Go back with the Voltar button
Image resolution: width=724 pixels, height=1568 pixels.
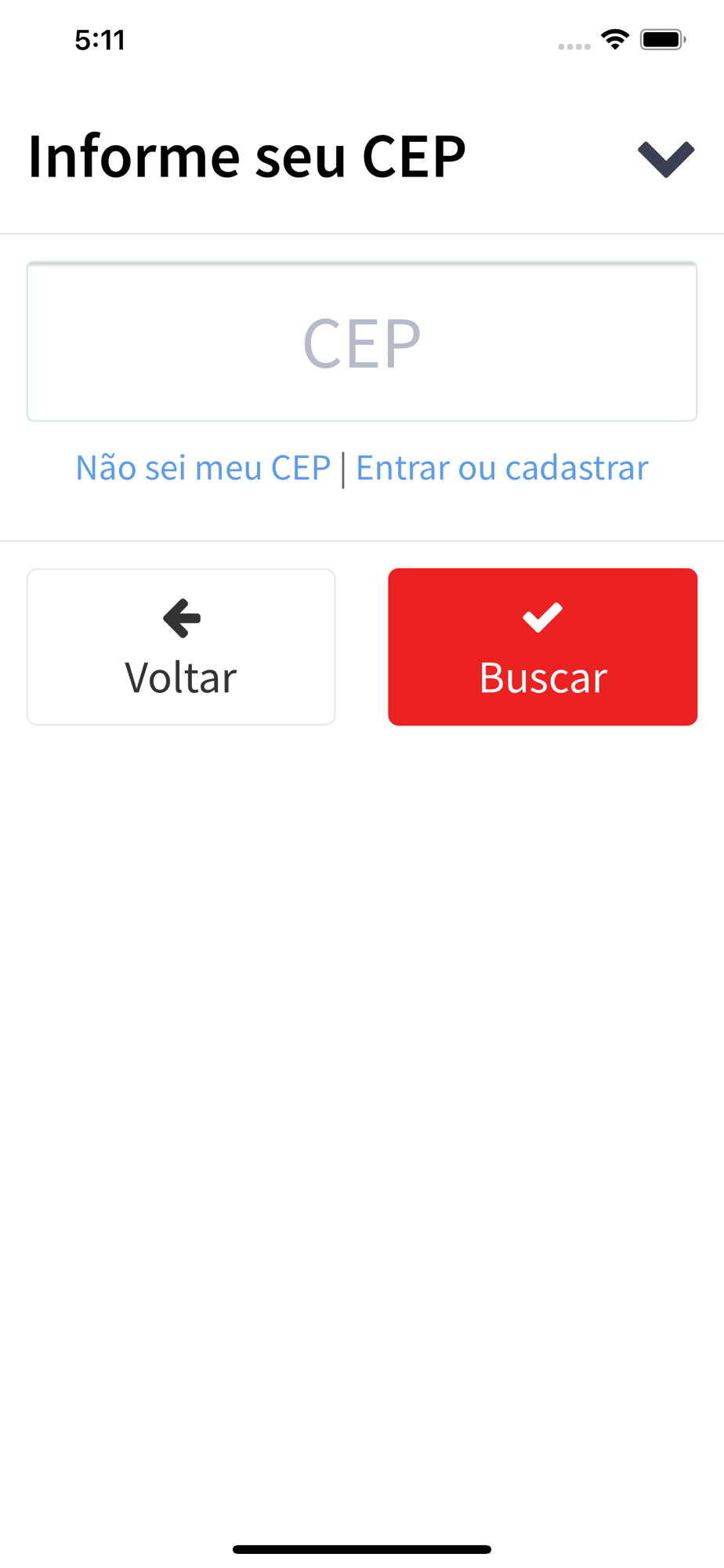(181, 647)
